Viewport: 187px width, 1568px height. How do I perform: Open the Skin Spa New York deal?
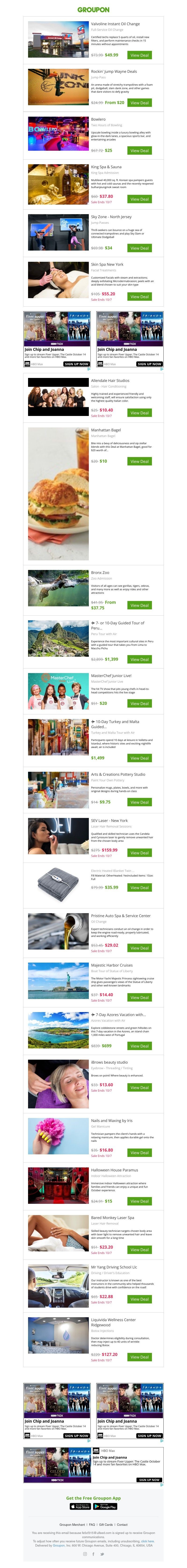click(x=140, y=297)
